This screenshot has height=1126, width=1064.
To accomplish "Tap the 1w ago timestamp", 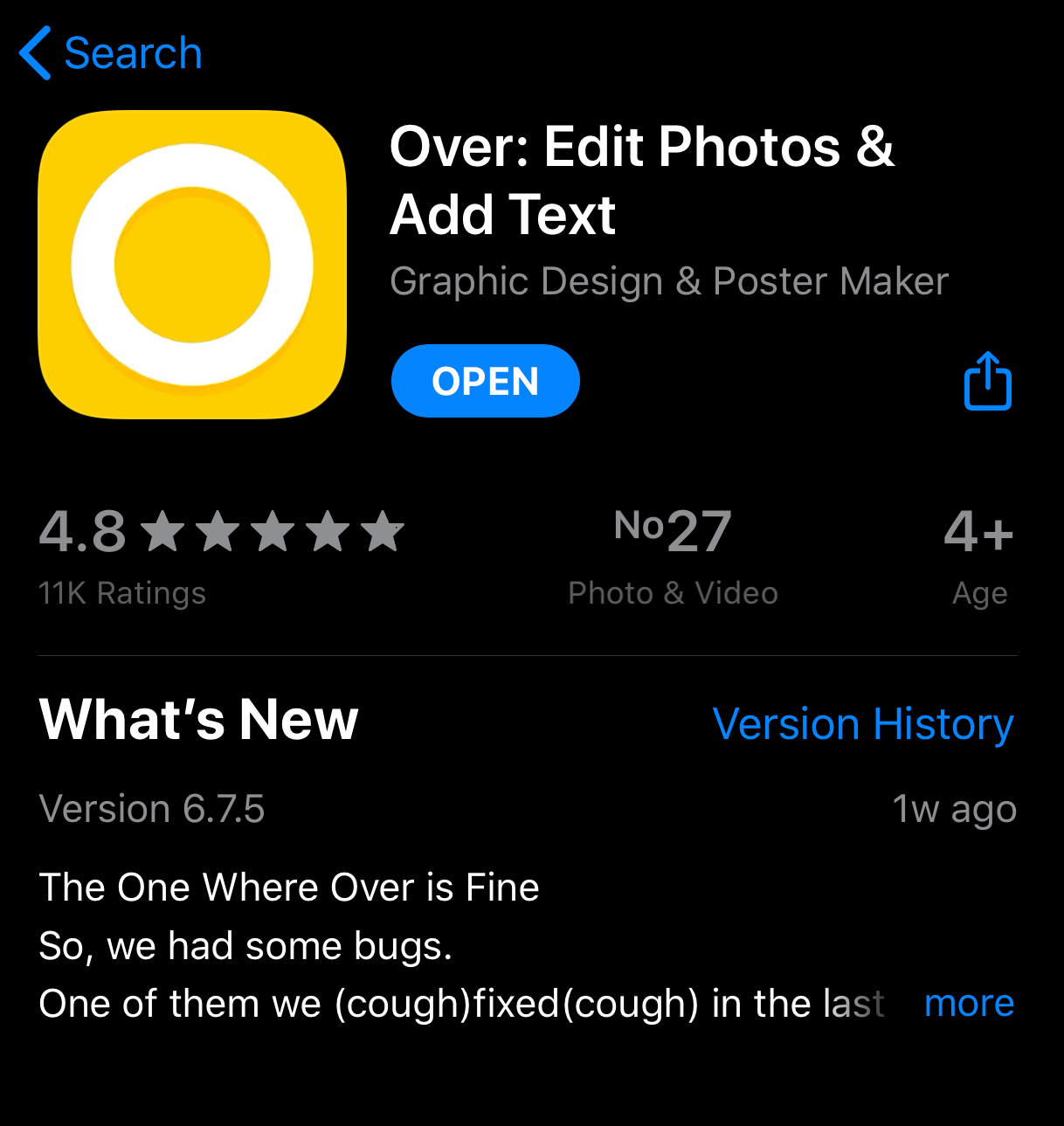I will (x=956, y=808).
